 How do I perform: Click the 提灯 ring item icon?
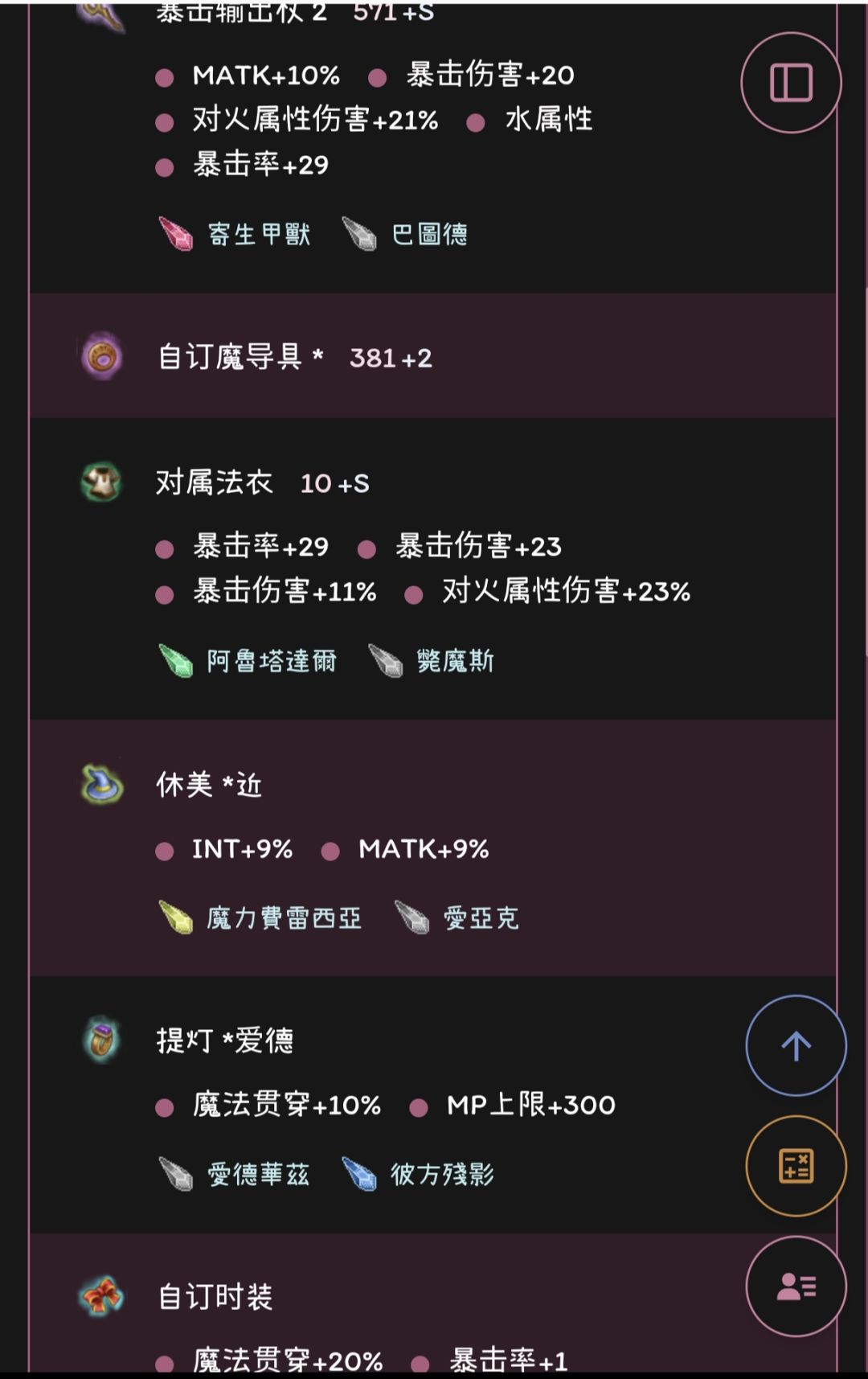102,1040
